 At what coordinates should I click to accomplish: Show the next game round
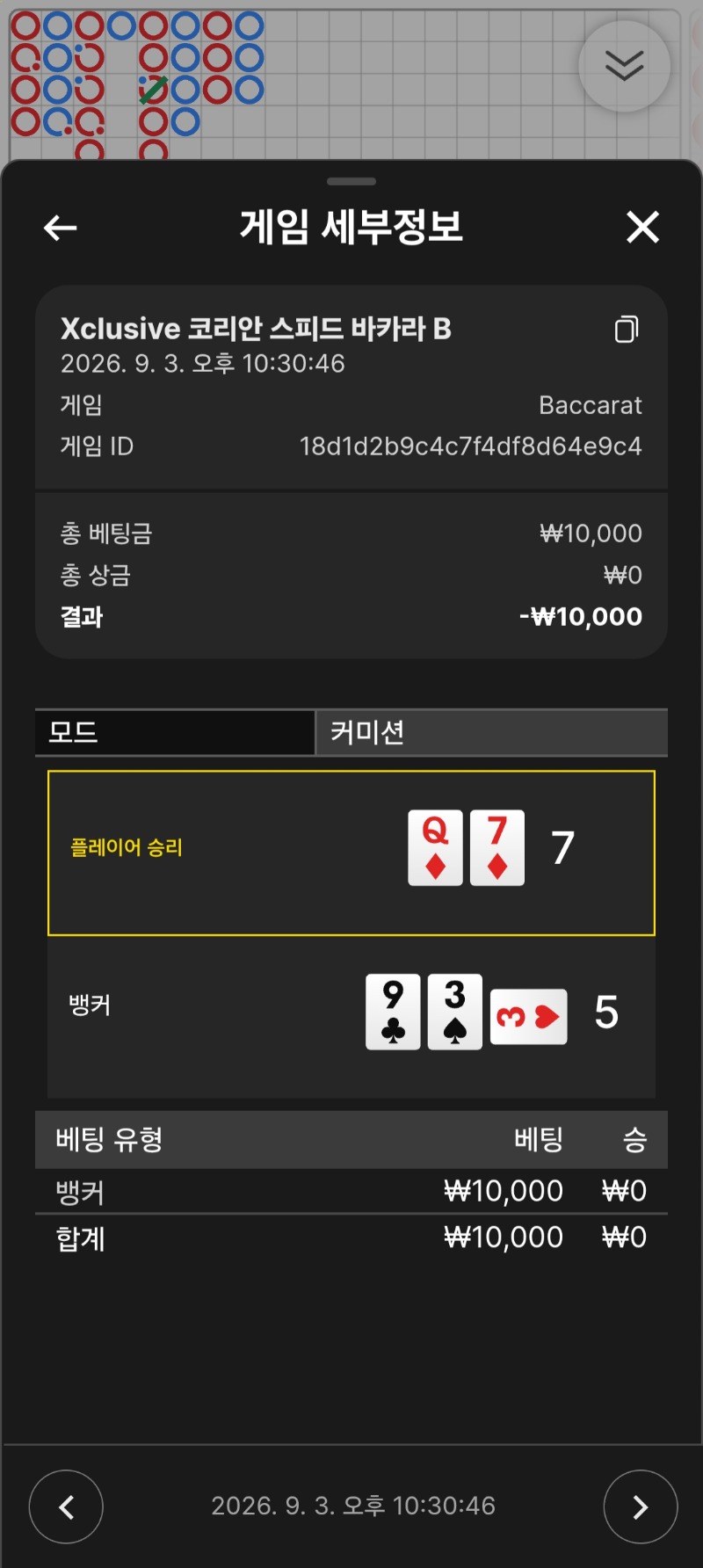641,1506
